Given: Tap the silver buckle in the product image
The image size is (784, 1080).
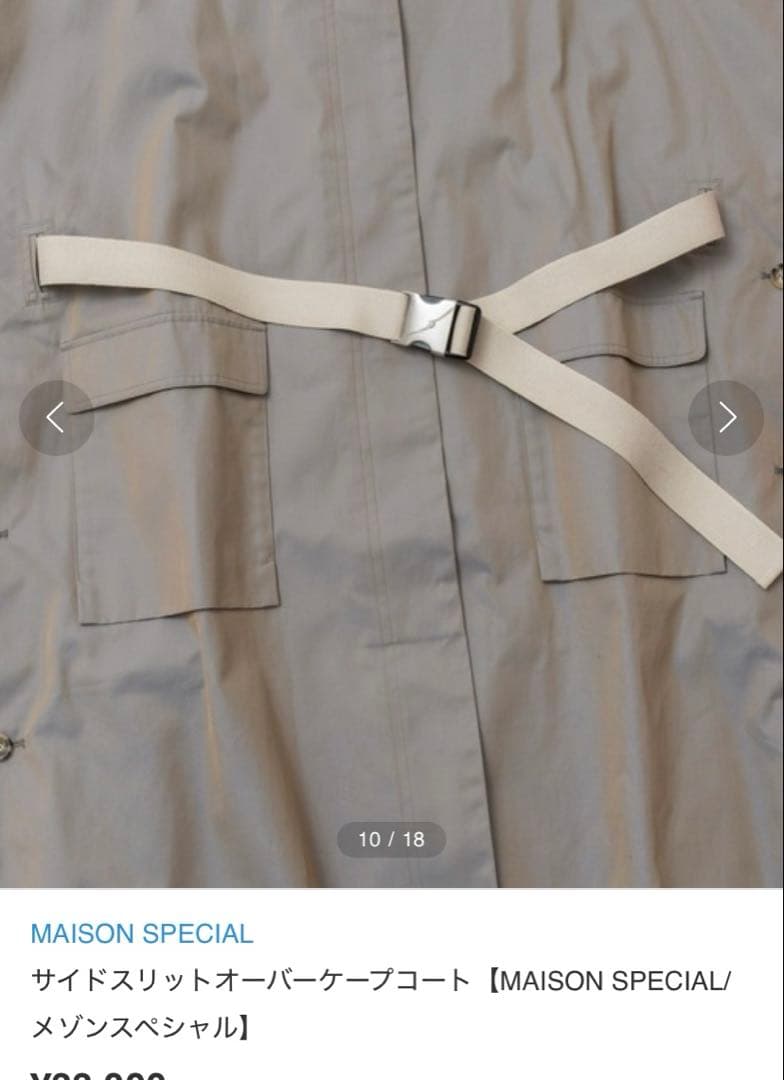Looking at the screenshot, I should (x=430, y=325).
